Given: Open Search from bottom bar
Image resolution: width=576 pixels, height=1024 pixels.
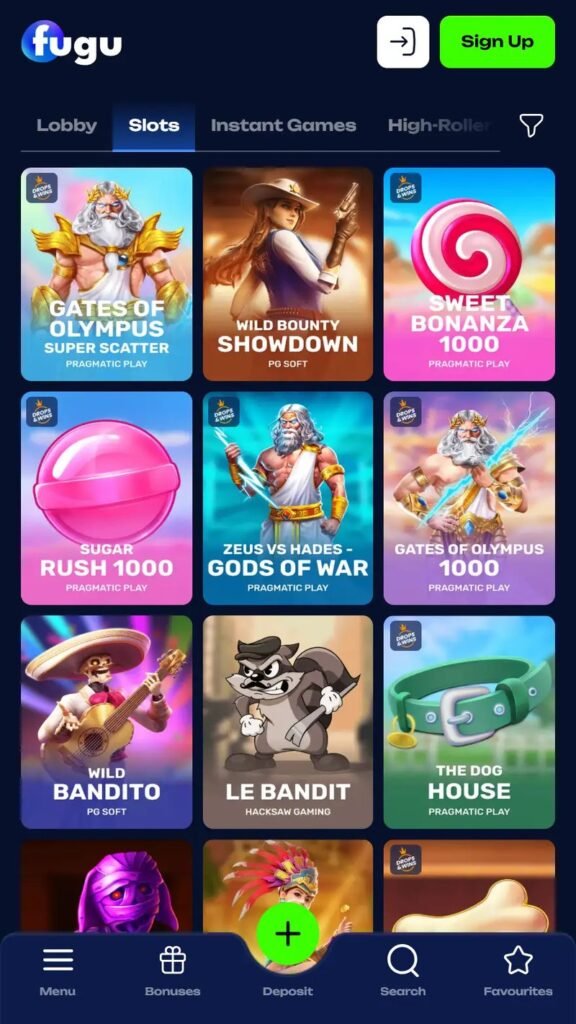Looking at the screenshot, I should (x=403, y=971).
